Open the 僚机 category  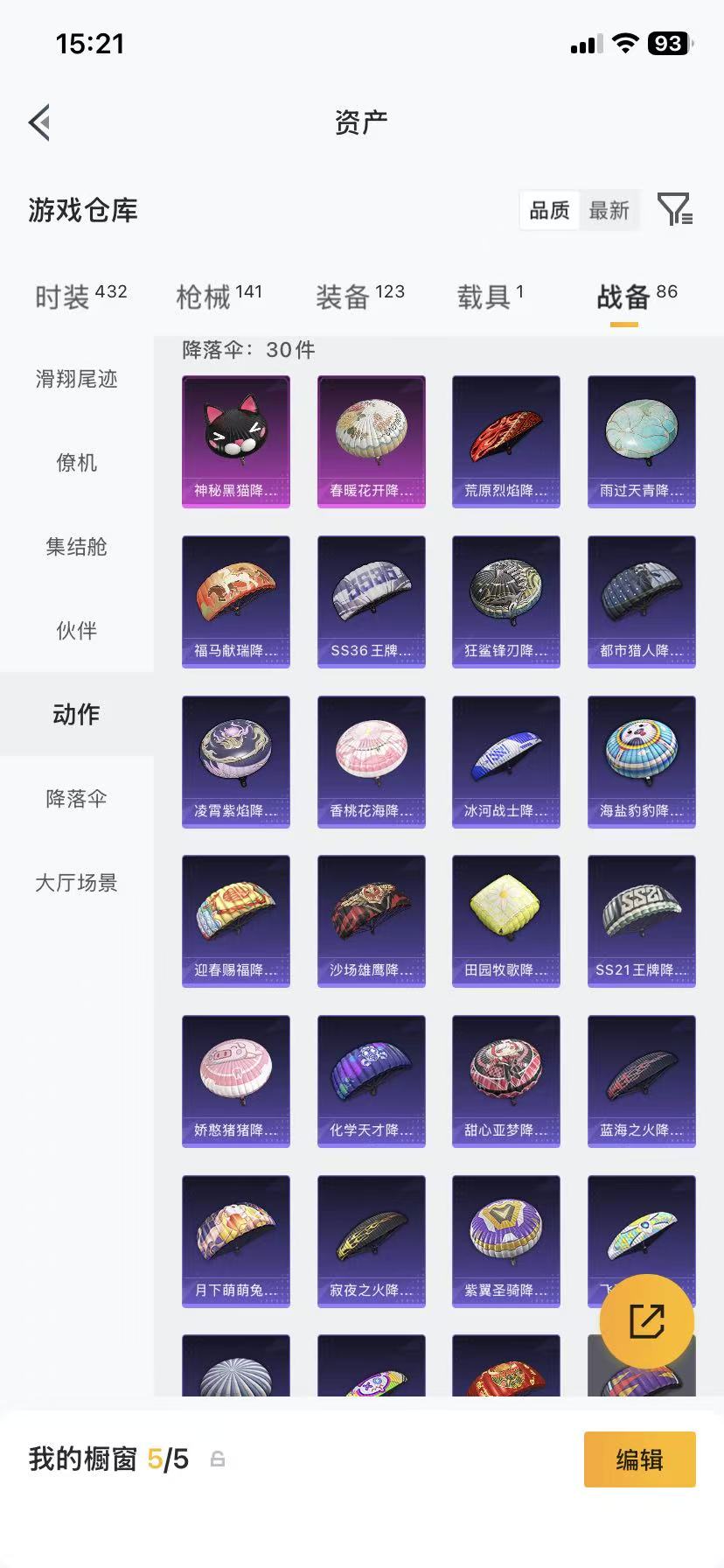coord(77,464)
